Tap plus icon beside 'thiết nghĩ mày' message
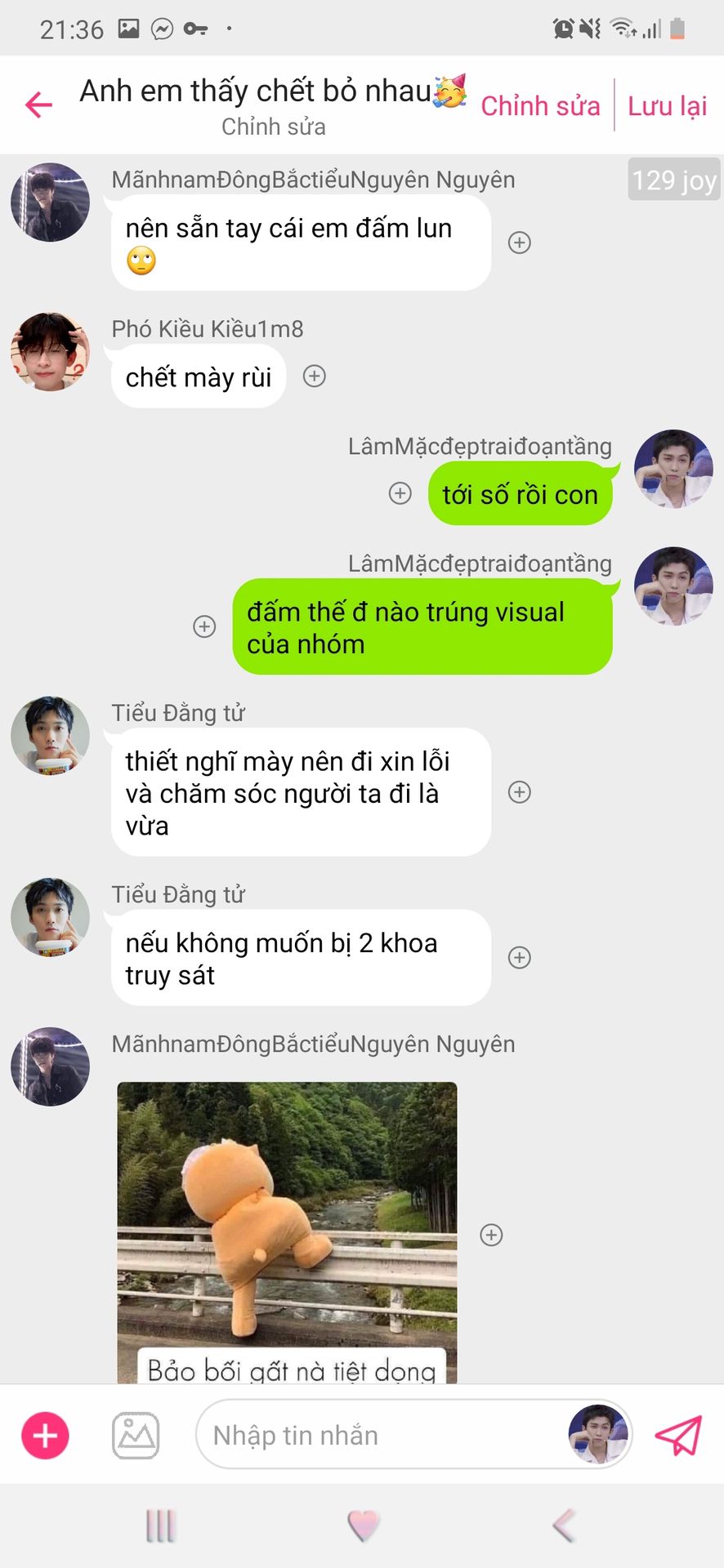The width and height of the screenshot is (724, 1568). coord(520,791)
